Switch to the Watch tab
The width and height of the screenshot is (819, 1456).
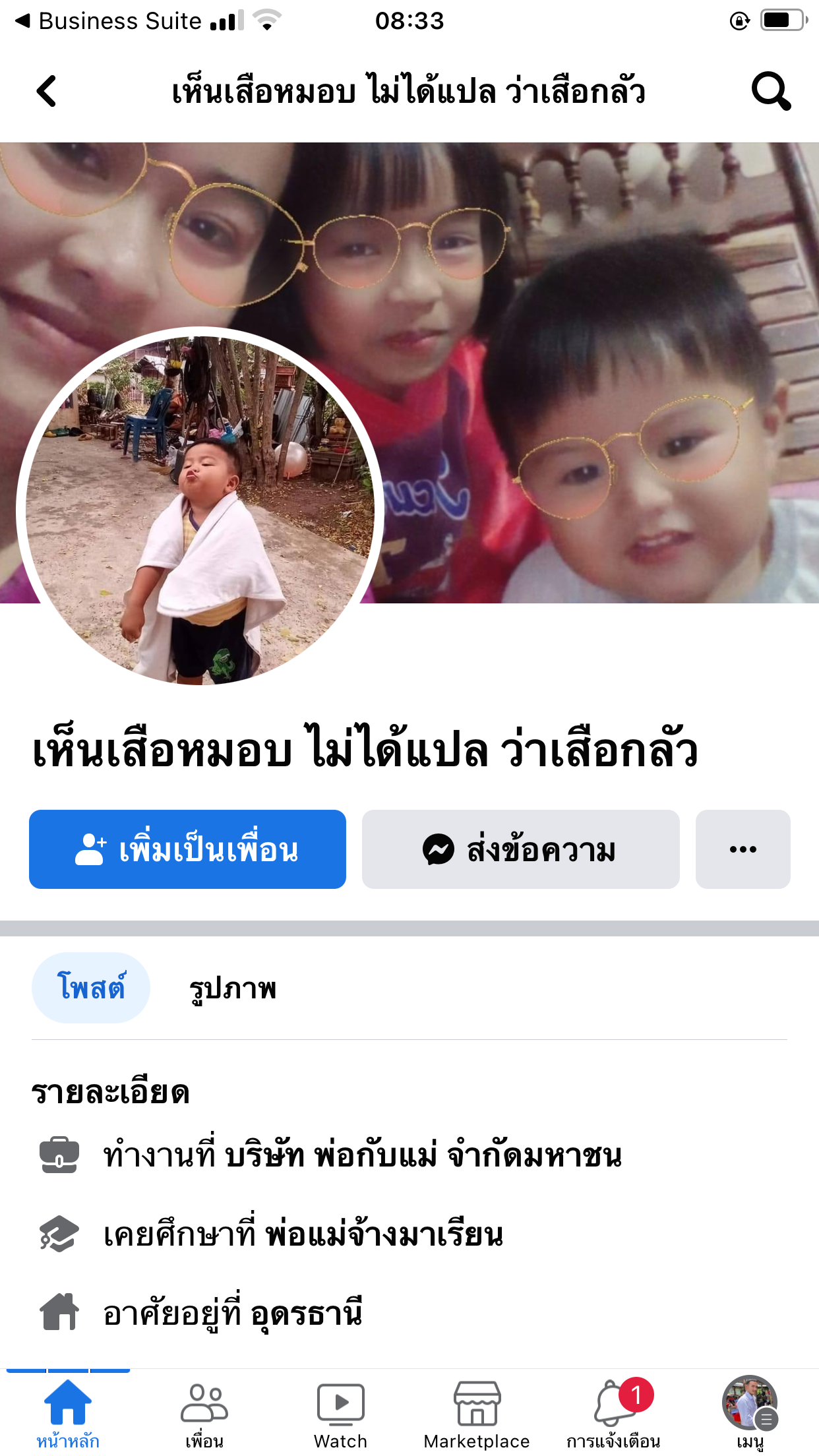pyautogui.click(x=340, y=1412)
